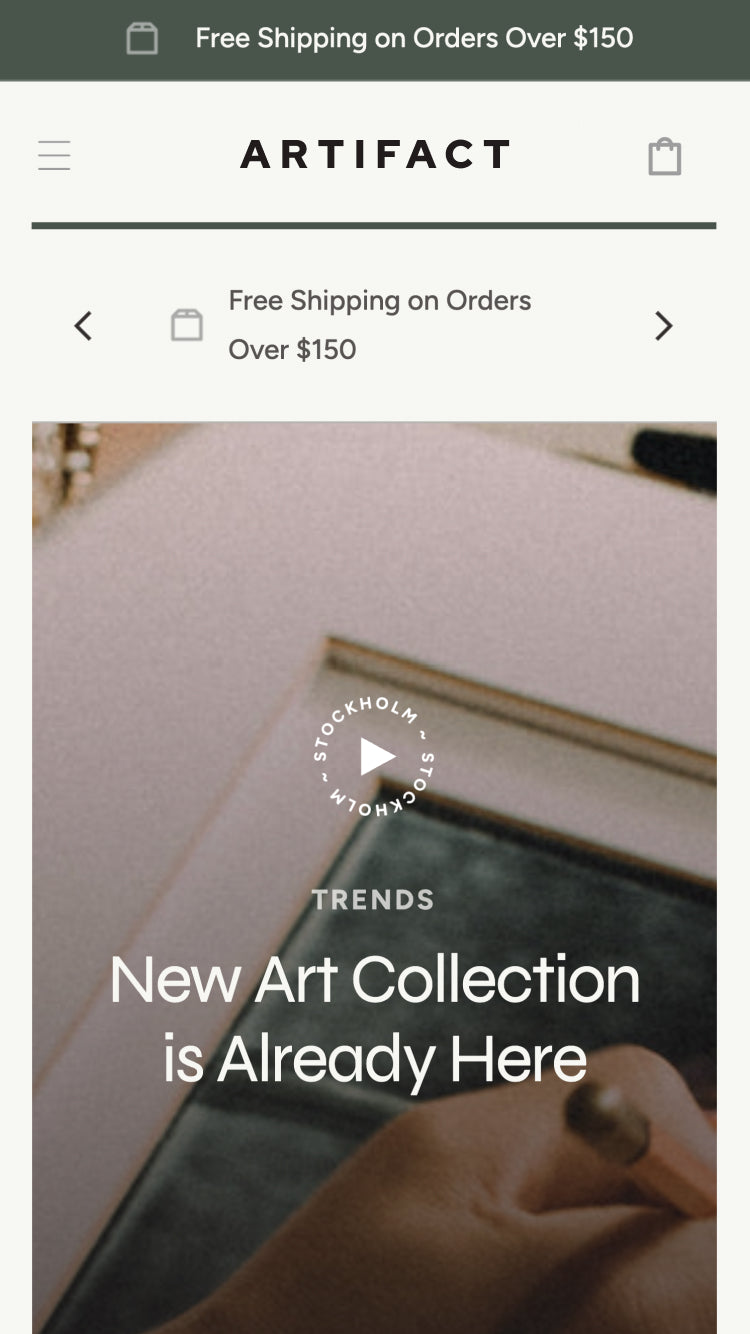Viewport: 750px width, 1334px height.
Task: Open the hamburger menu
Action: click(x=54, y=155)
